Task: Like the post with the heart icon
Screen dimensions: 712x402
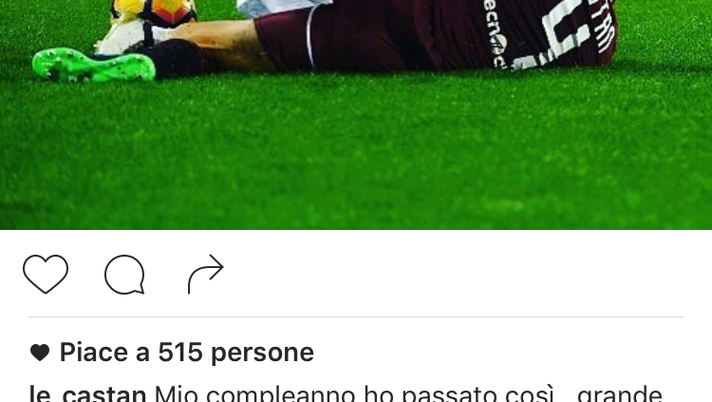Action: coord(45,274)
